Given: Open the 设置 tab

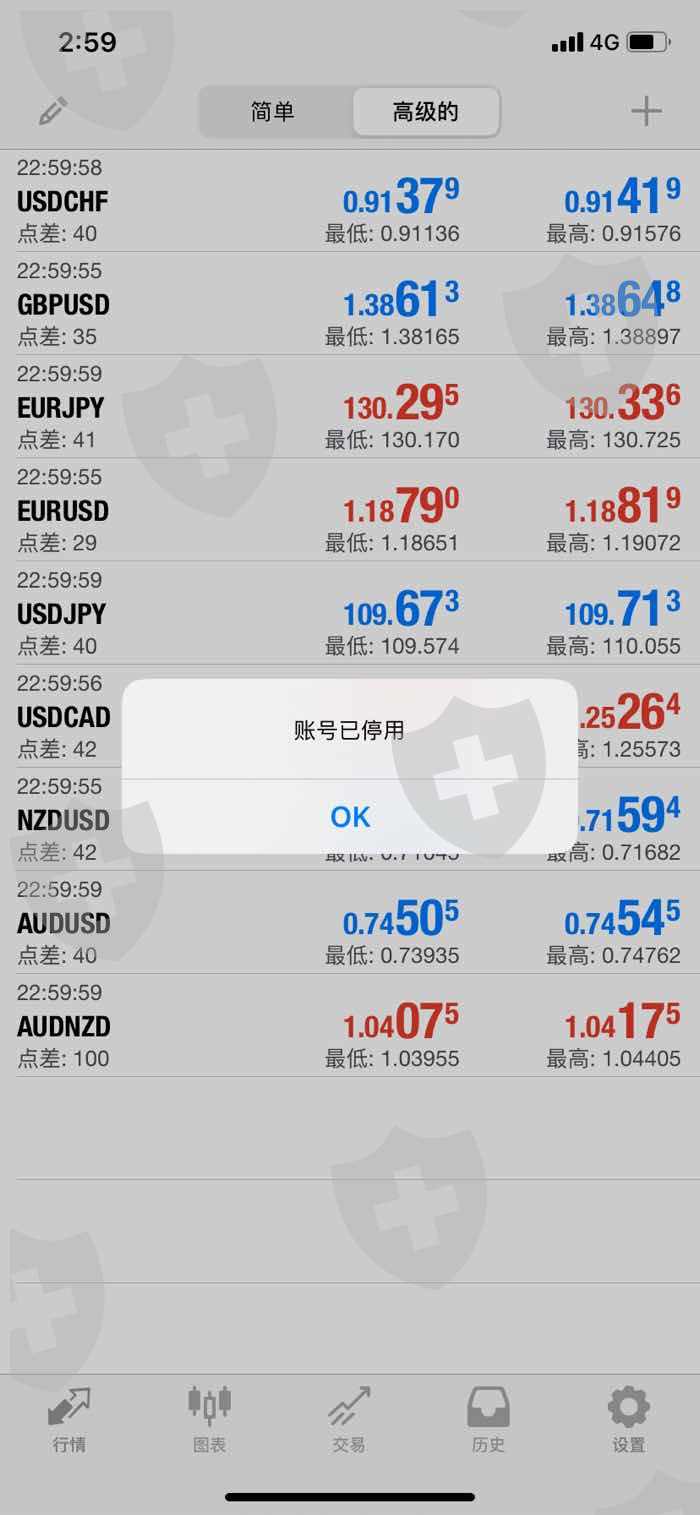Looking at the screenshot, I should click(629, 1420).
